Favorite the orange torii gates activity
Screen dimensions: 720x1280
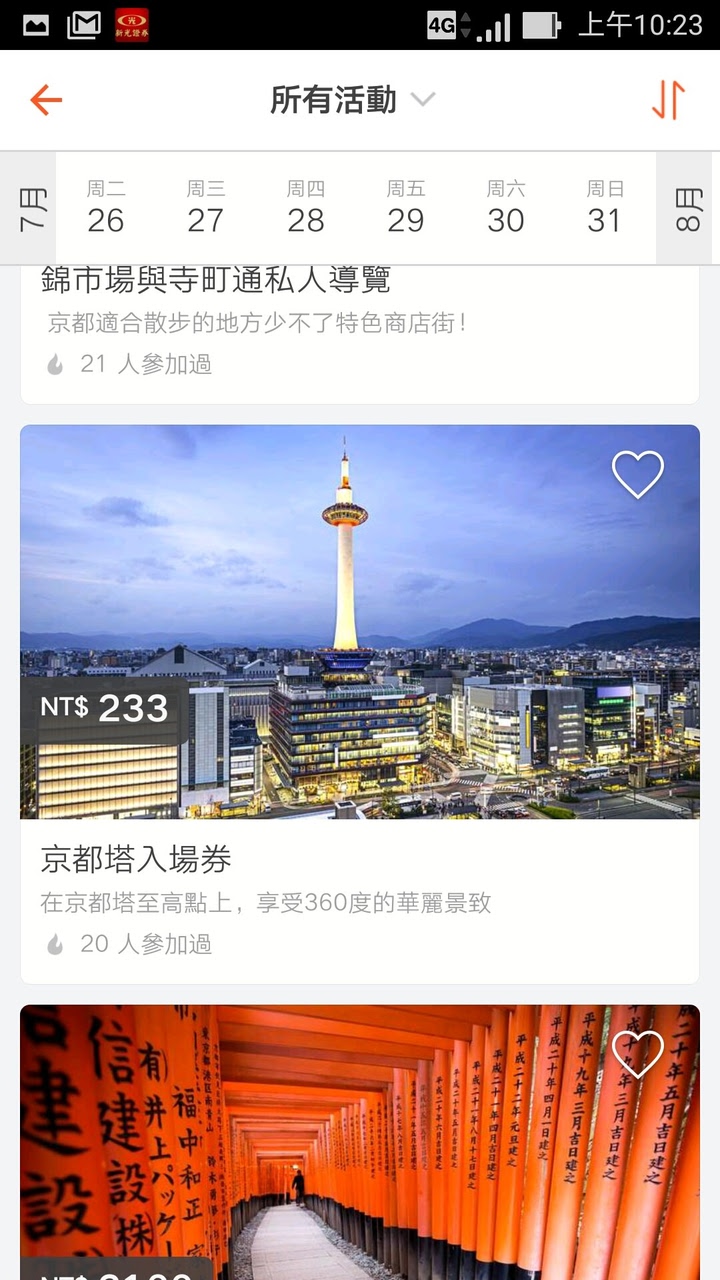point(638,1054)
